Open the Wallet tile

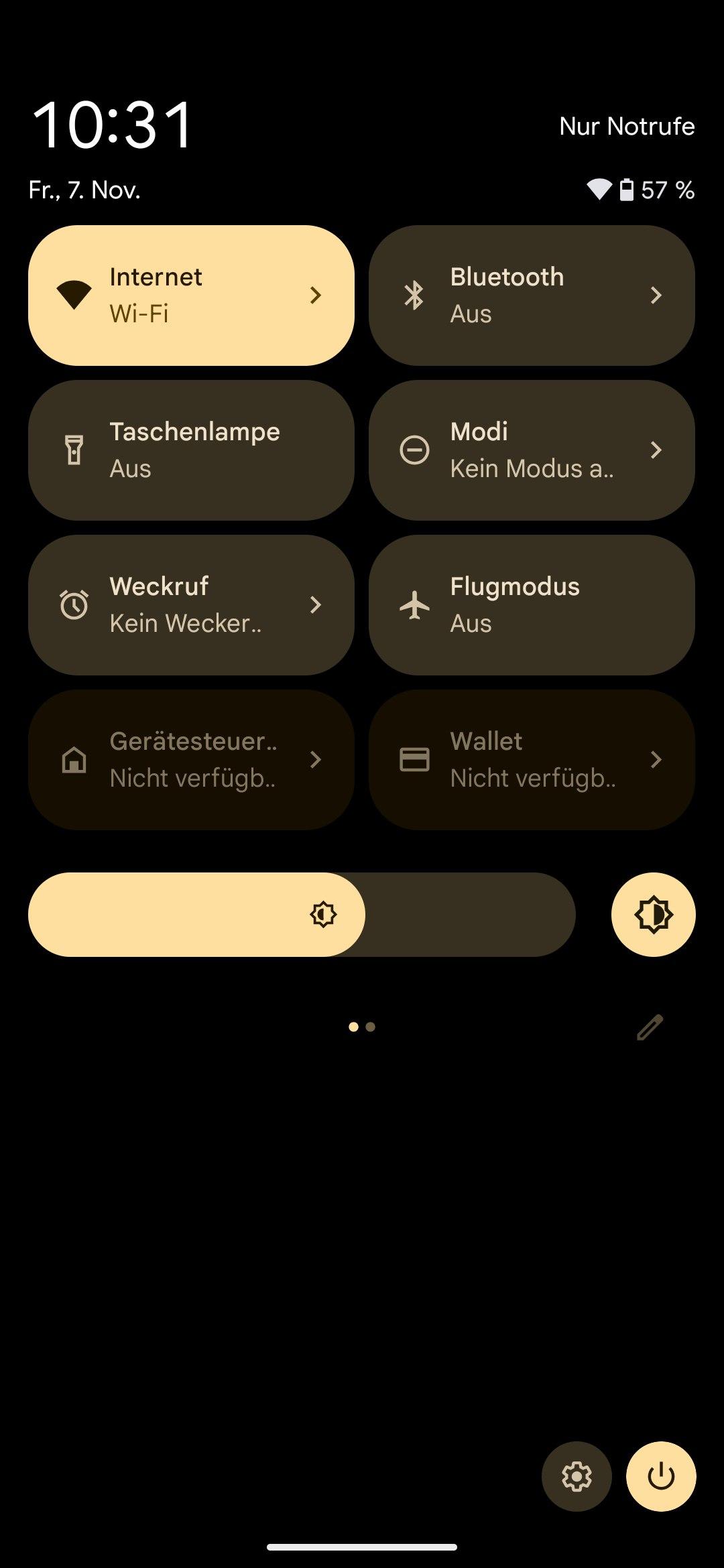pyautogui.click(x=532, y=760)
